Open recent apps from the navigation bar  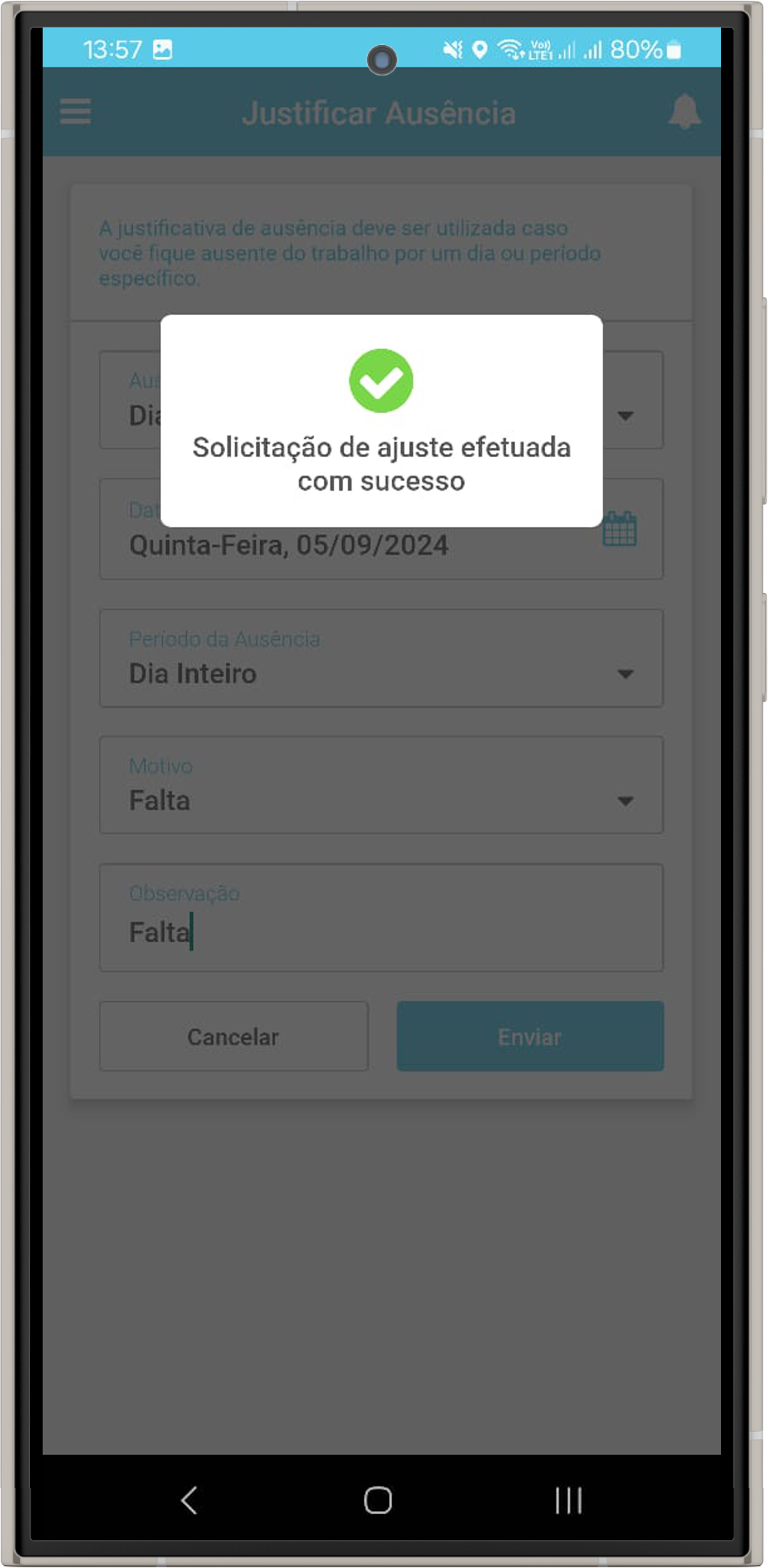coord(568,1500)
